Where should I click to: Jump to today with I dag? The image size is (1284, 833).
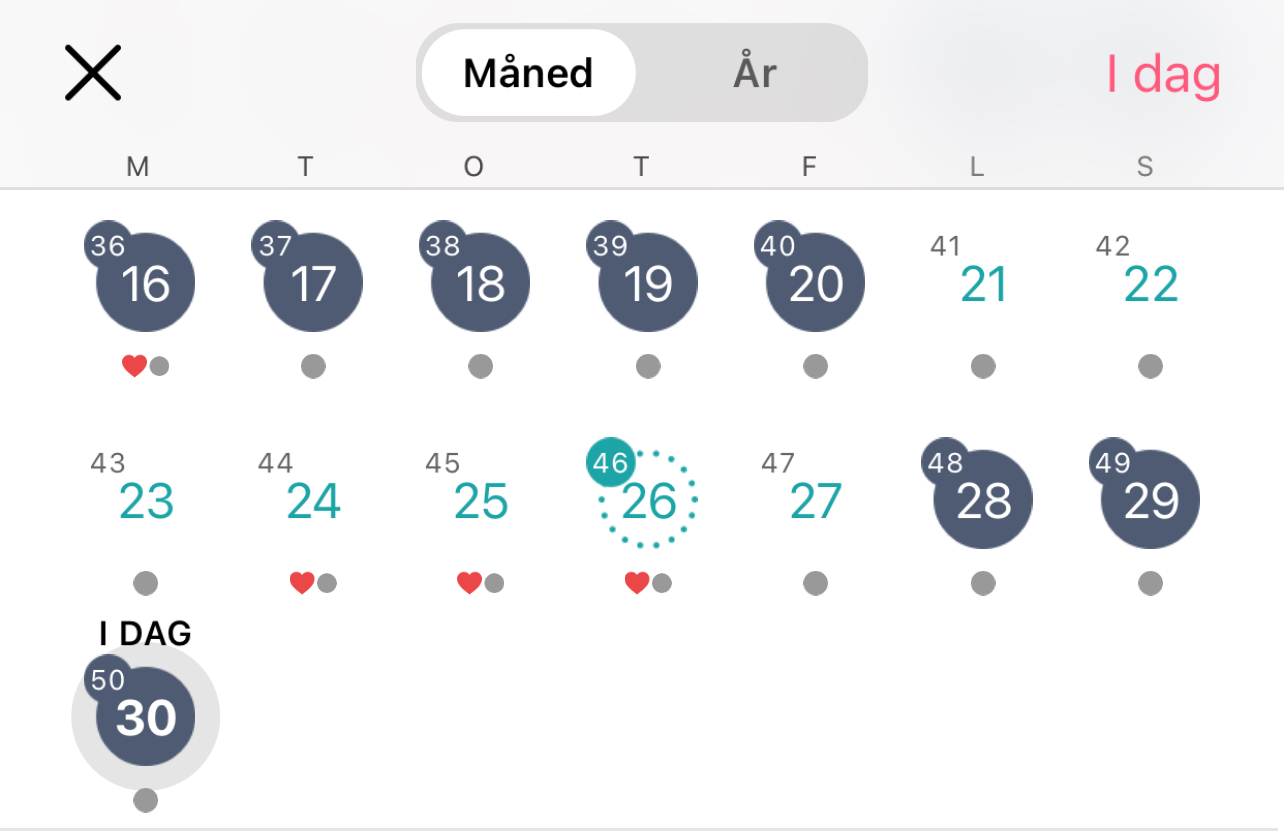1163,74
